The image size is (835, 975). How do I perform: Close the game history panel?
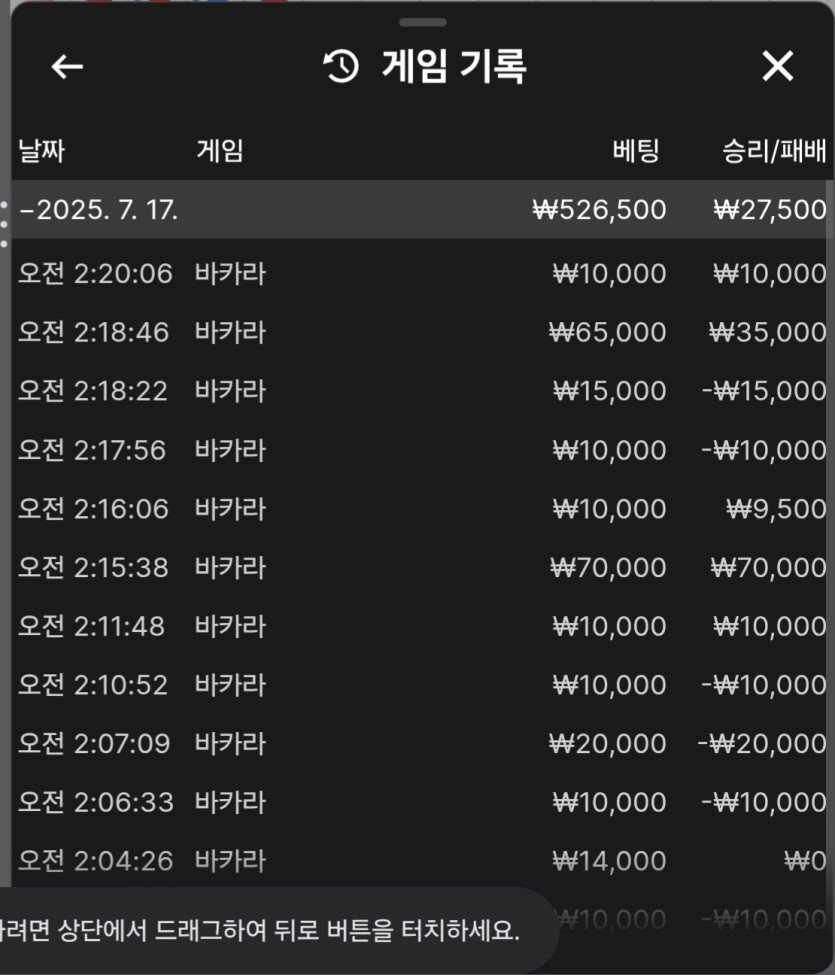(x=777, y=67)
